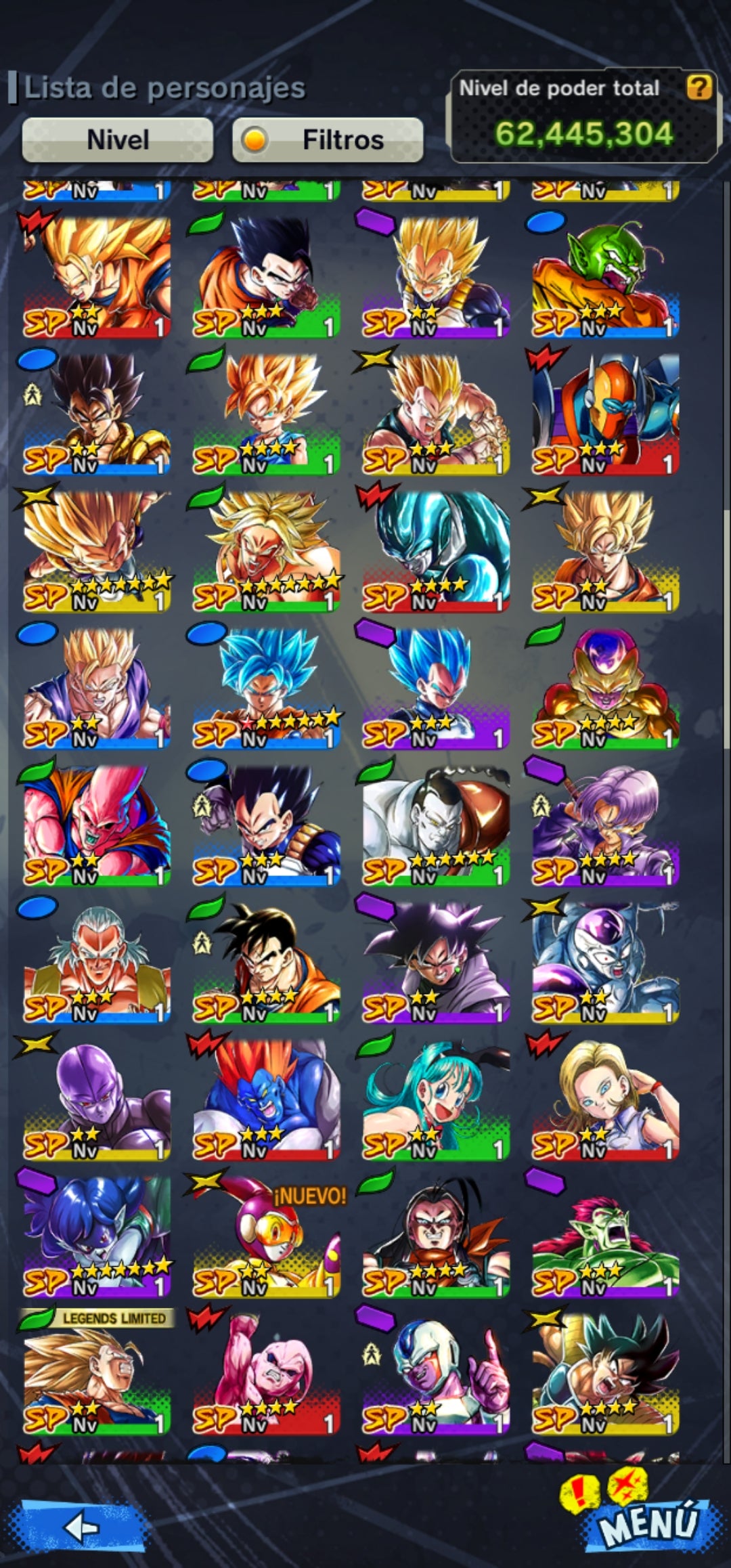The width and height of the screenshot is (731, 1568).
Task: Select the Golden Frieza character card
Action: click(x=605, y=687)
